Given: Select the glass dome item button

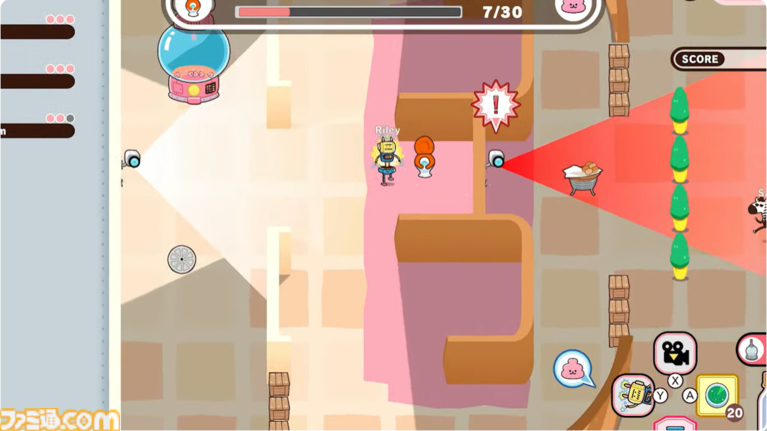Looking at the screenshot, I should 753,349.
